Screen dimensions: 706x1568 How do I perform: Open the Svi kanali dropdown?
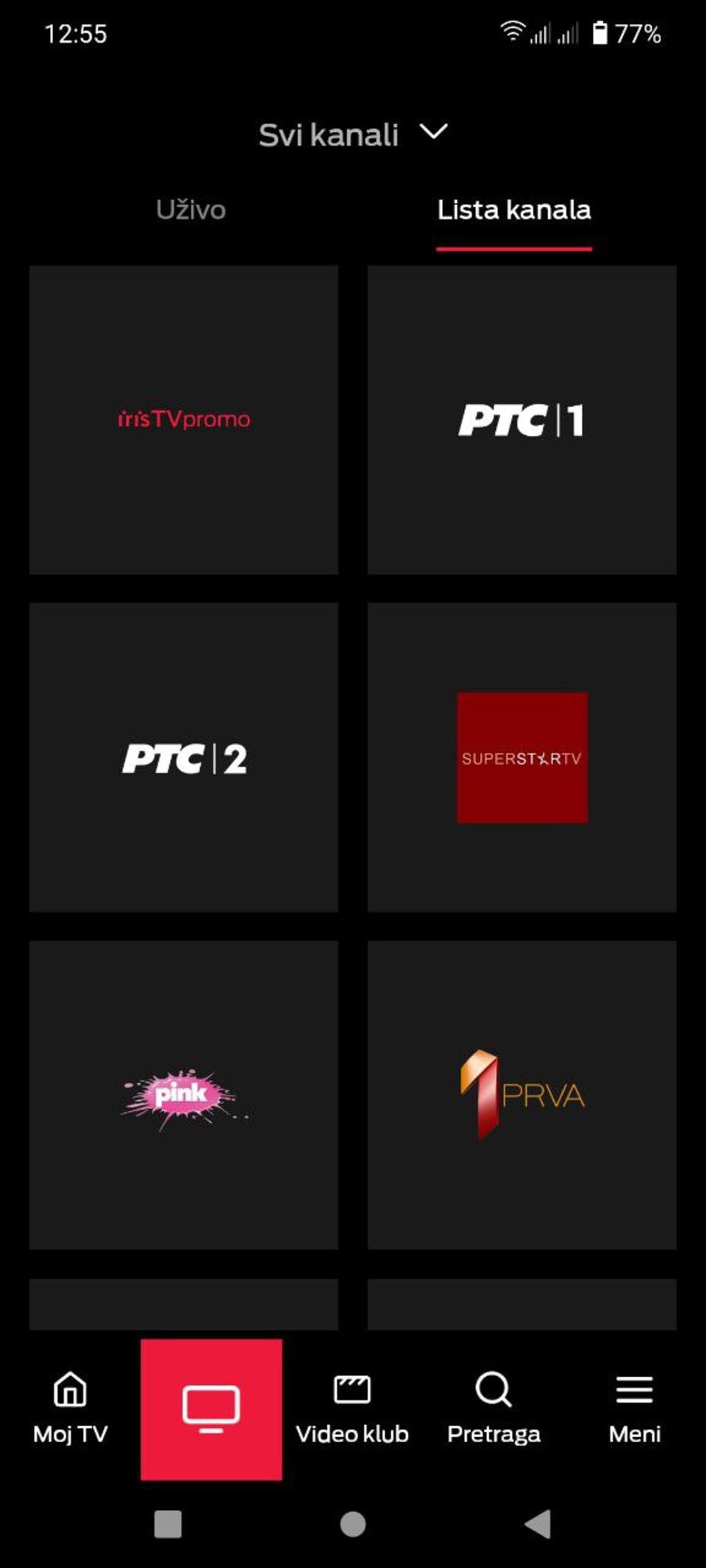click(329, 135)
